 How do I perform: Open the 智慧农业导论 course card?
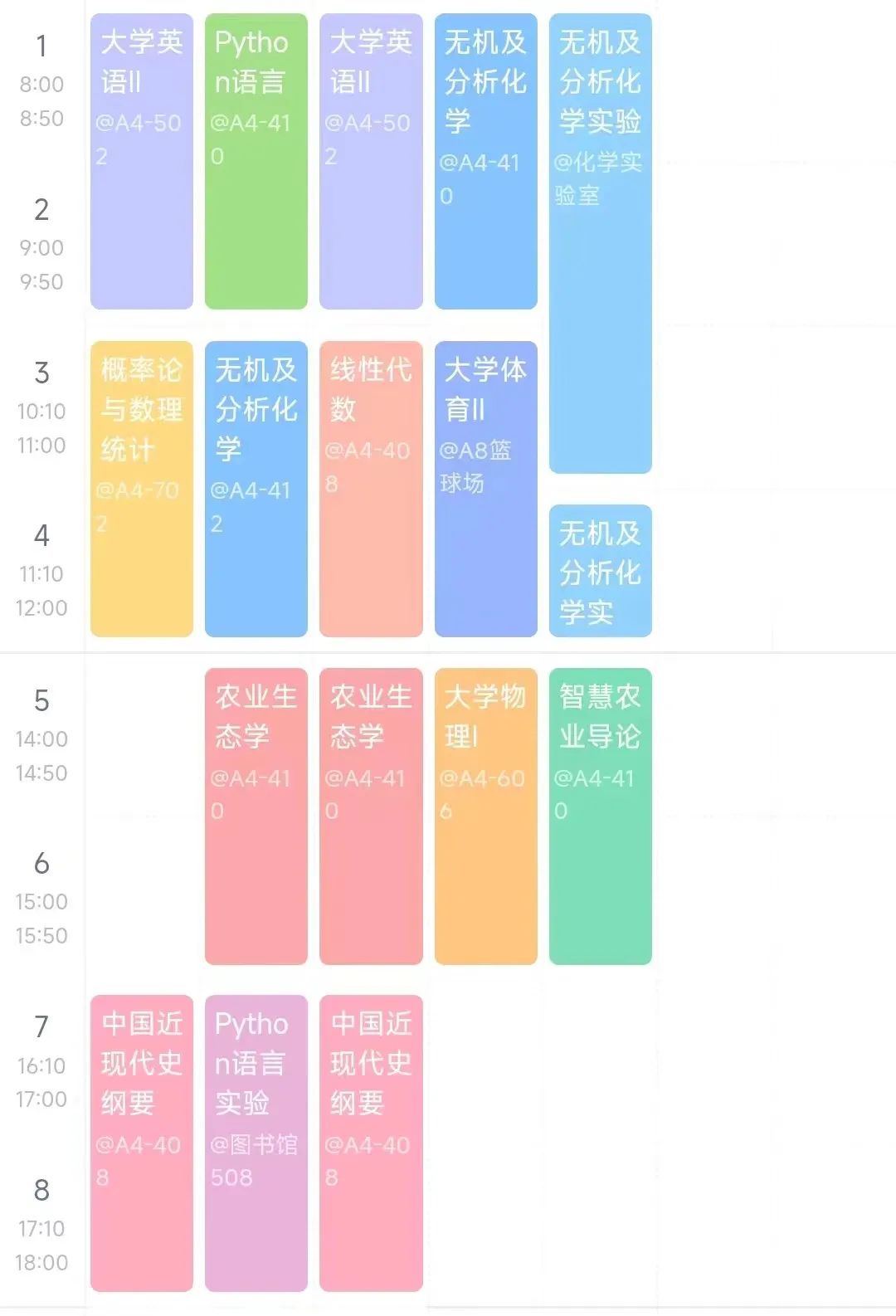(601, 816)
